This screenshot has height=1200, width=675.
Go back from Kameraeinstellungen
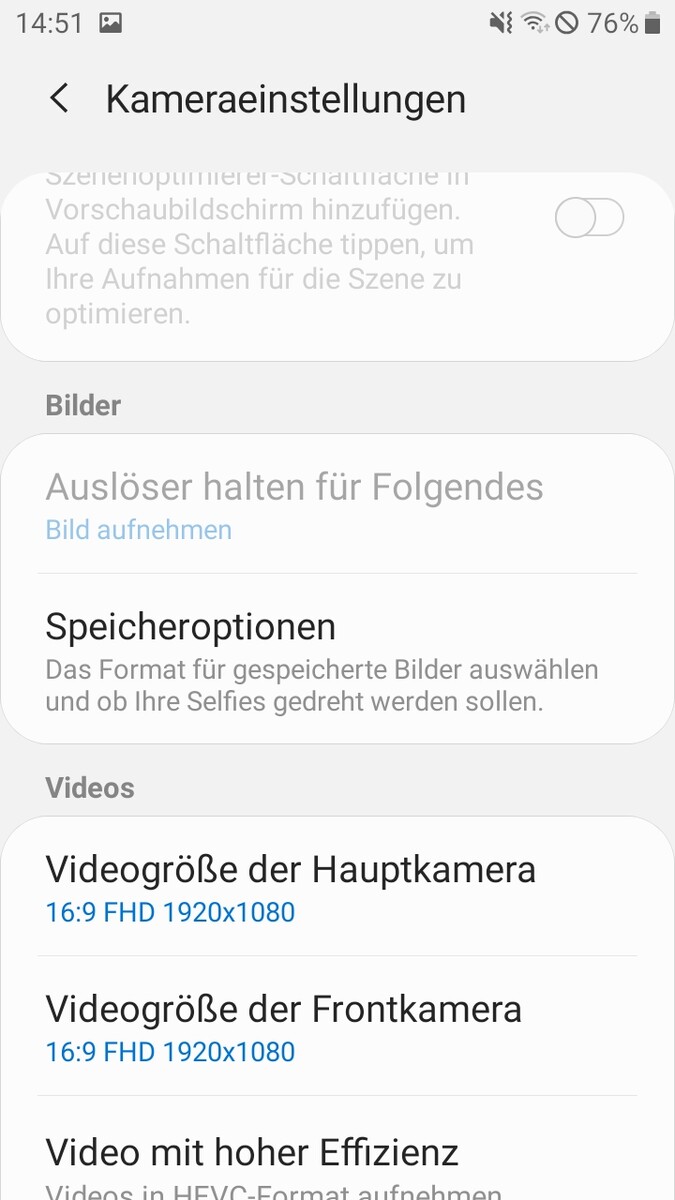60,99
